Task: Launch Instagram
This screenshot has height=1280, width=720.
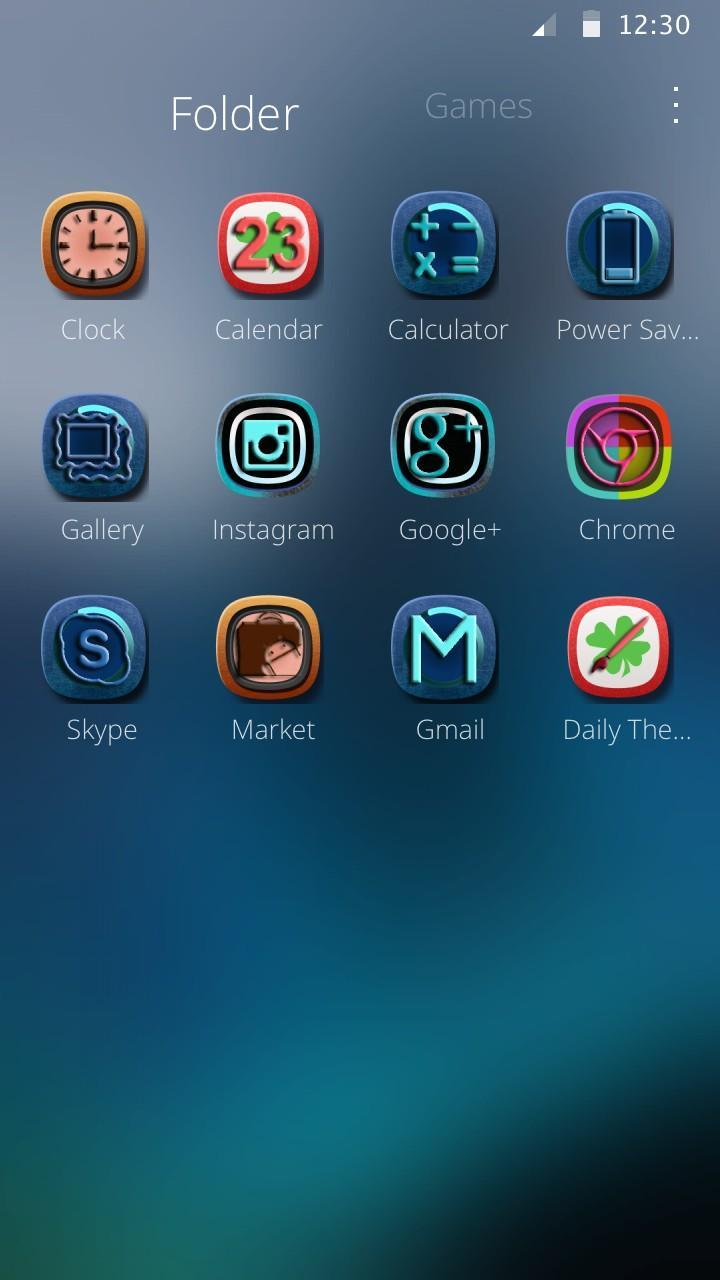Action: tap(269, 446)
